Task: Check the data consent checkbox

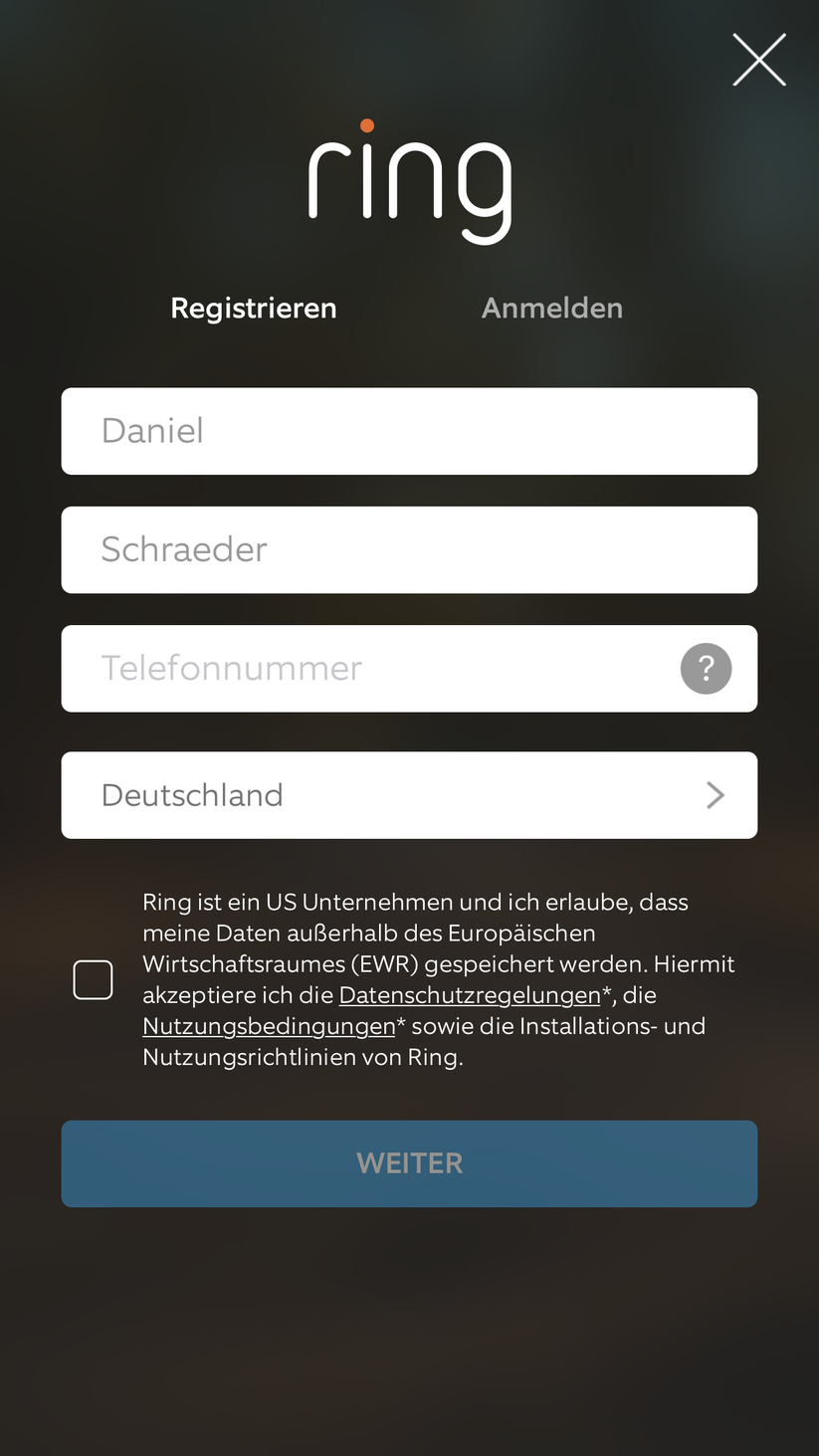Action: [x=93, y=980]
